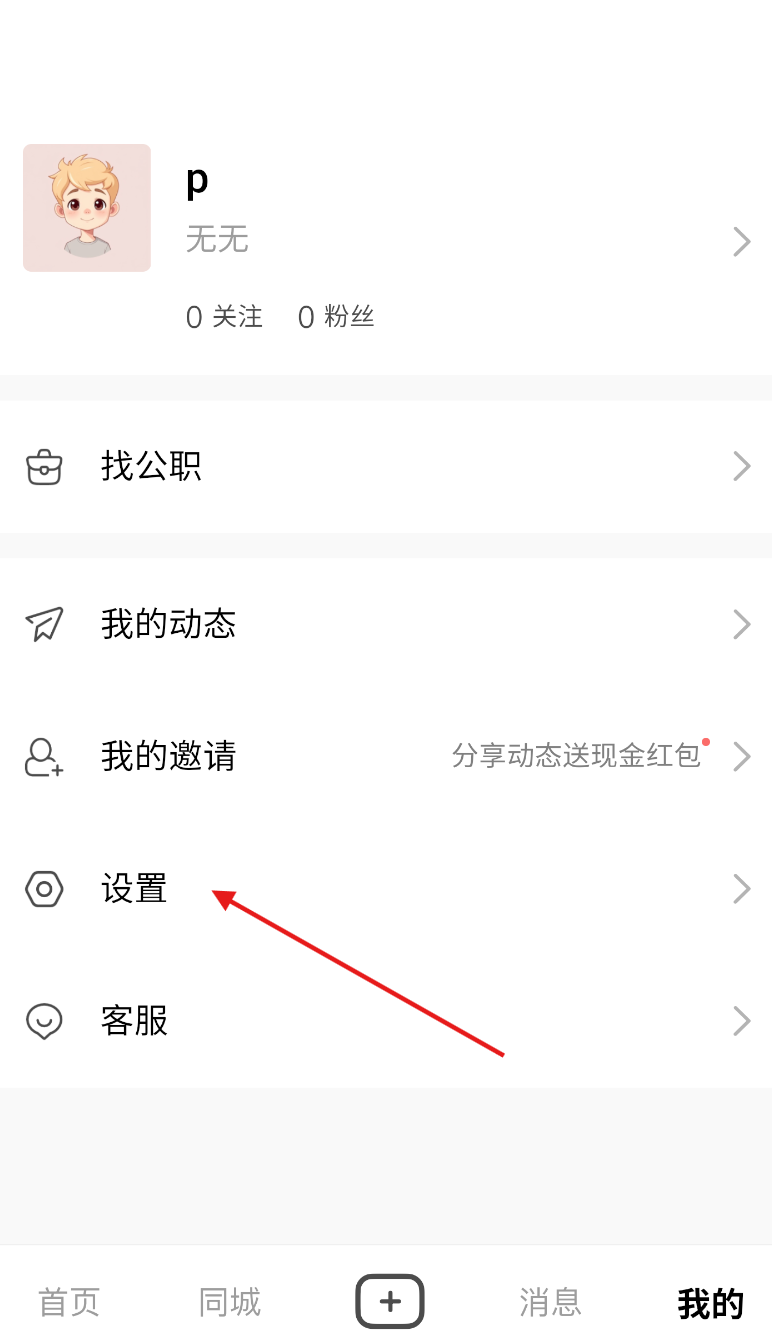772x1338 pixels.
Task: View the 0 关注 following list
Action: [225, 317]
